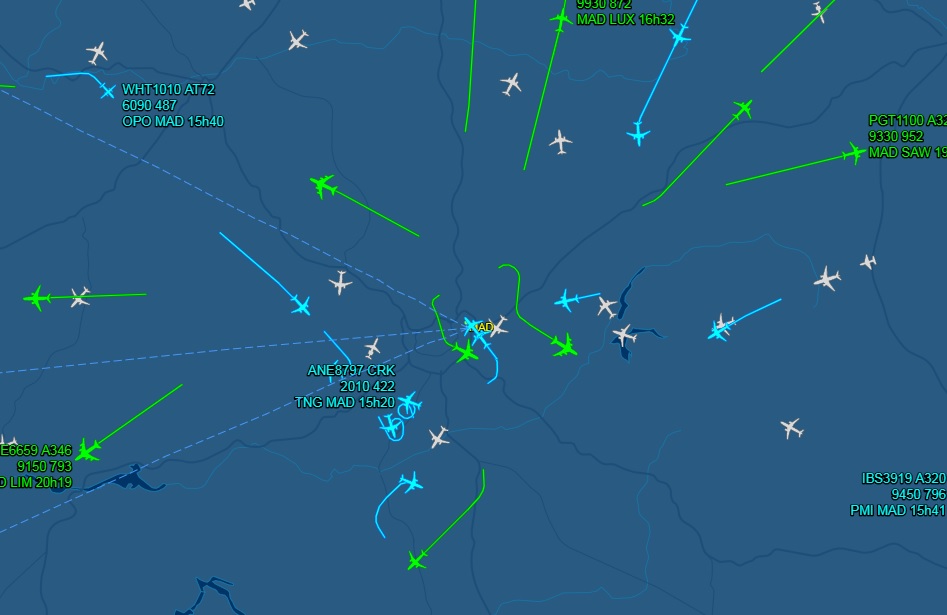Select the PGT1100 green aircraft marker

coord(854,153)
